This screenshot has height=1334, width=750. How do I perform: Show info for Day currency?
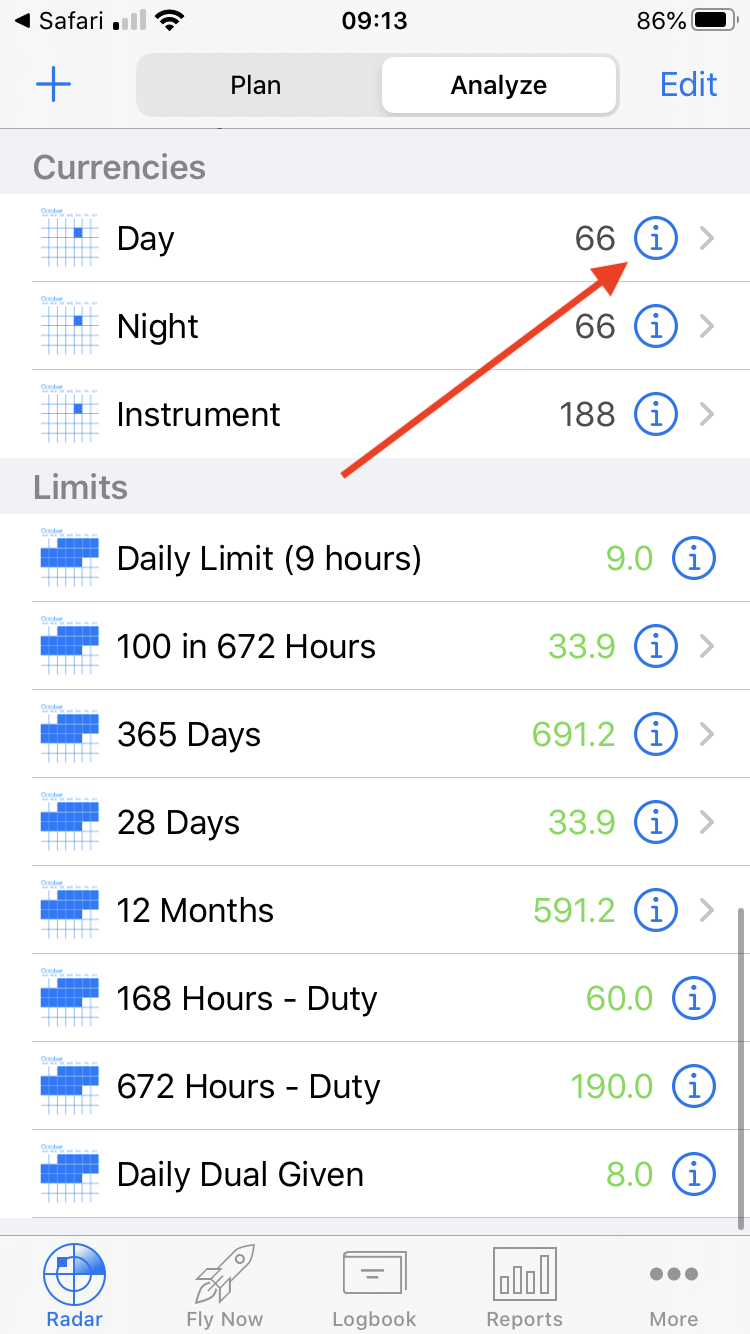pyautogui.click(x=656, y=239)
